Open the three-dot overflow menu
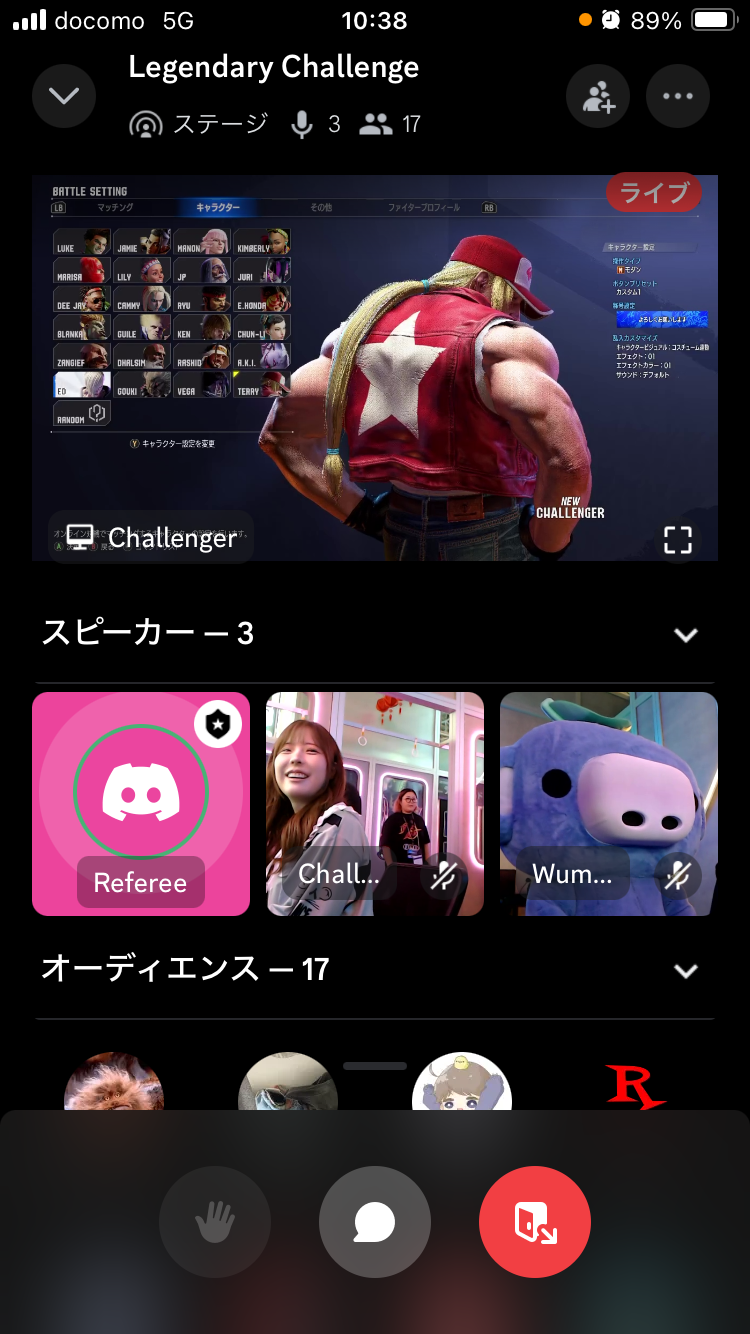Image resolution: width=750 pixels, height=1334 pixels. click(x=678, y=96)
